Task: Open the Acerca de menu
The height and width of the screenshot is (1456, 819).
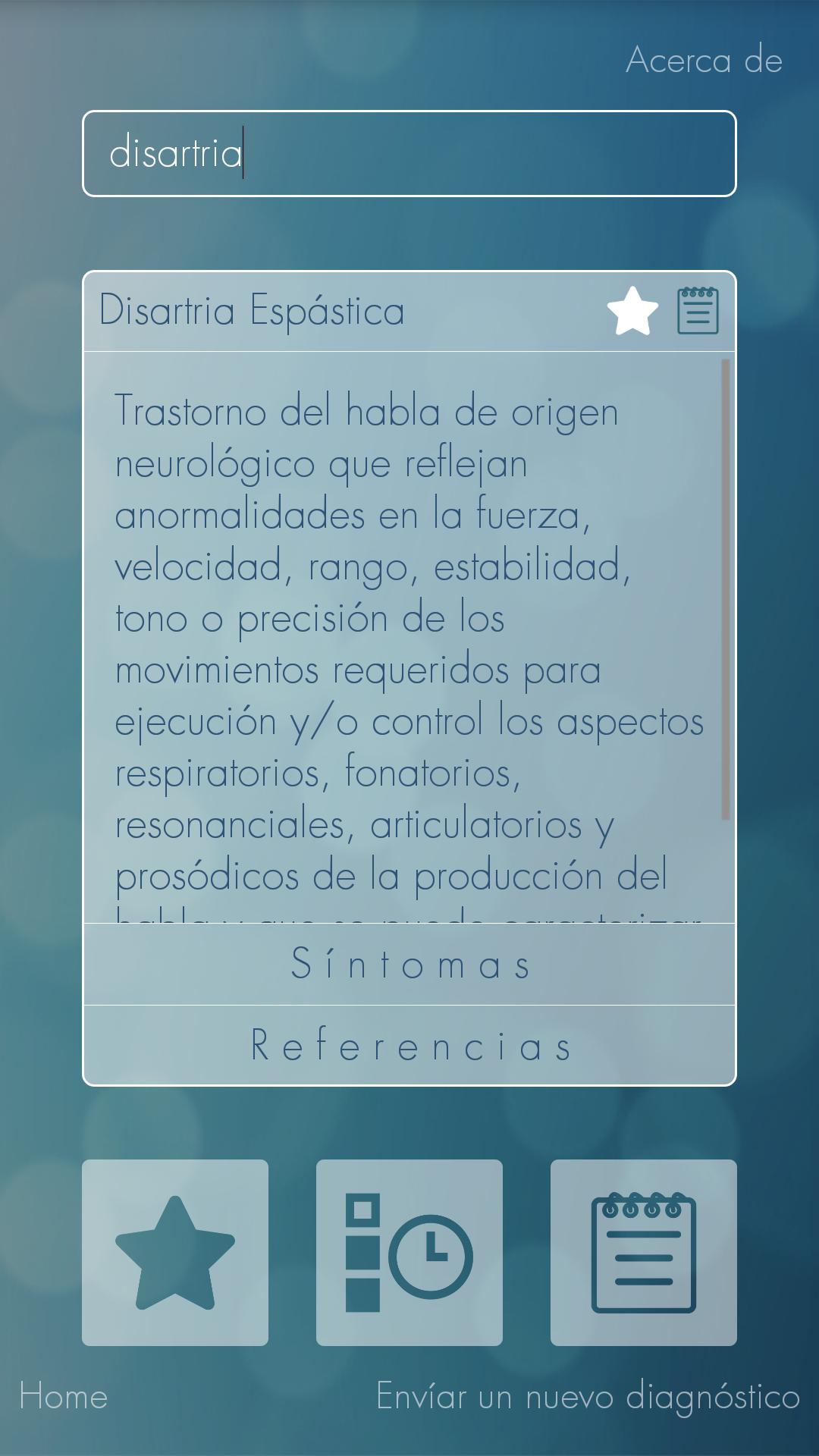Action: pyautogui.click(x=704, y=61)
